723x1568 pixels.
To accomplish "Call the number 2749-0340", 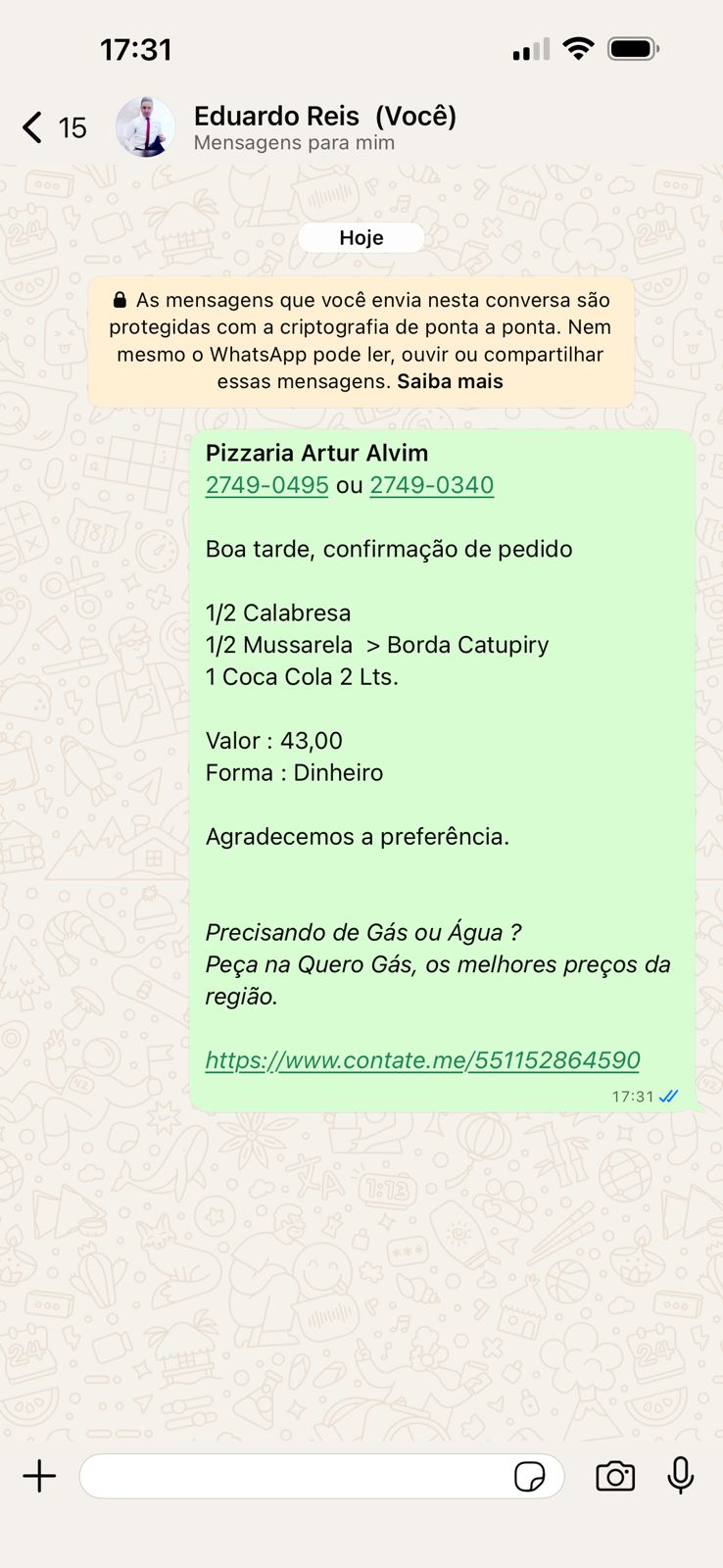I will pyautogui.click(x=431, y=484).
